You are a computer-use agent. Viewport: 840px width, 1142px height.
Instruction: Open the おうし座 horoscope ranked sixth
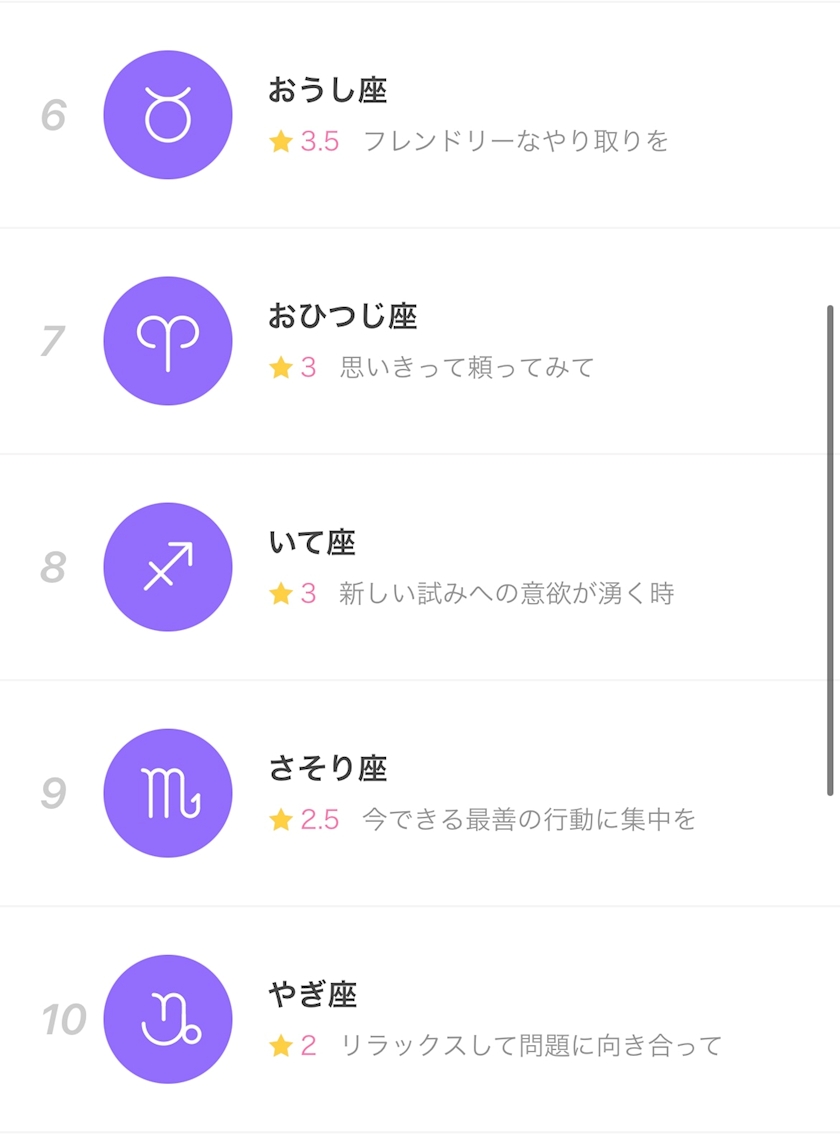[420, 115]
